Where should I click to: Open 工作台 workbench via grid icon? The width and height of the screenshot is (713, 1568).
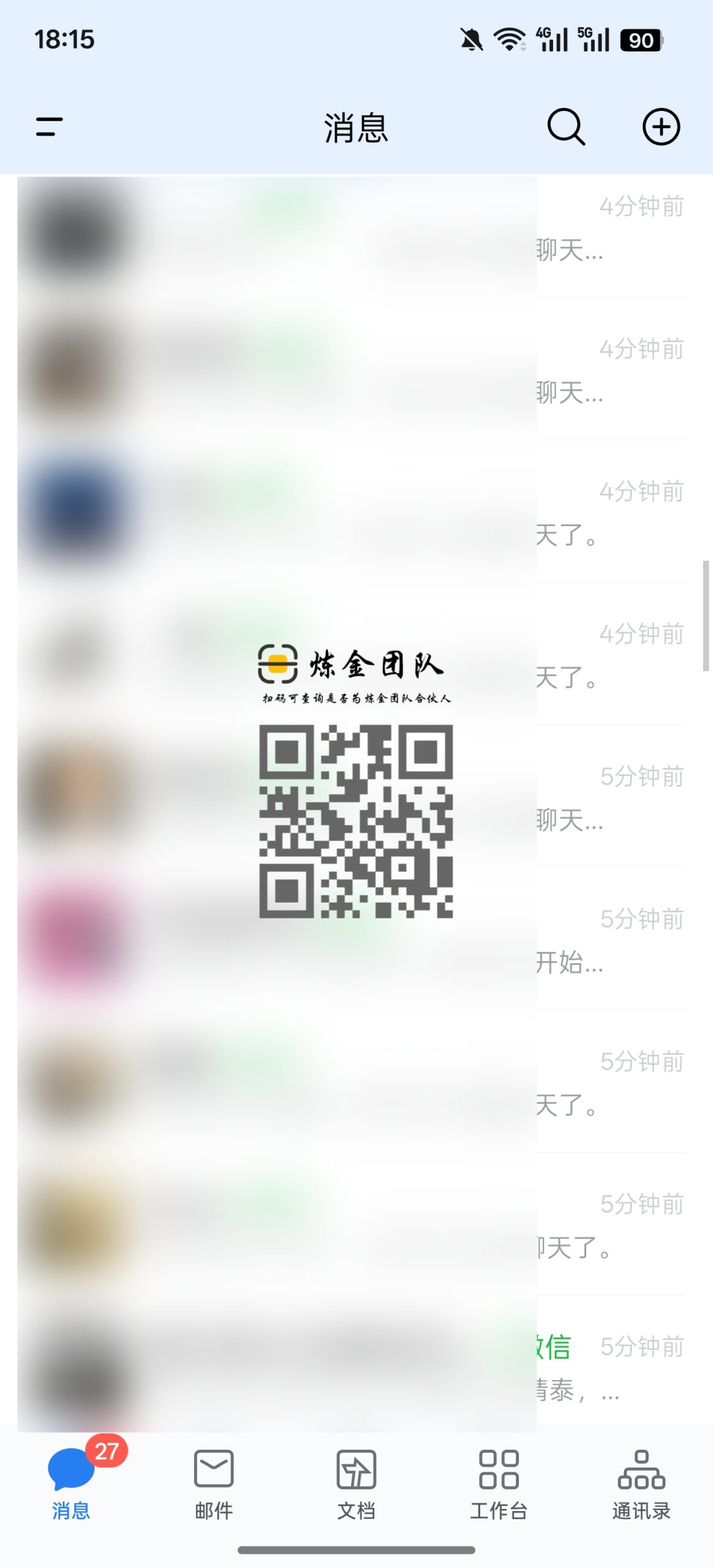[499, 1470]
